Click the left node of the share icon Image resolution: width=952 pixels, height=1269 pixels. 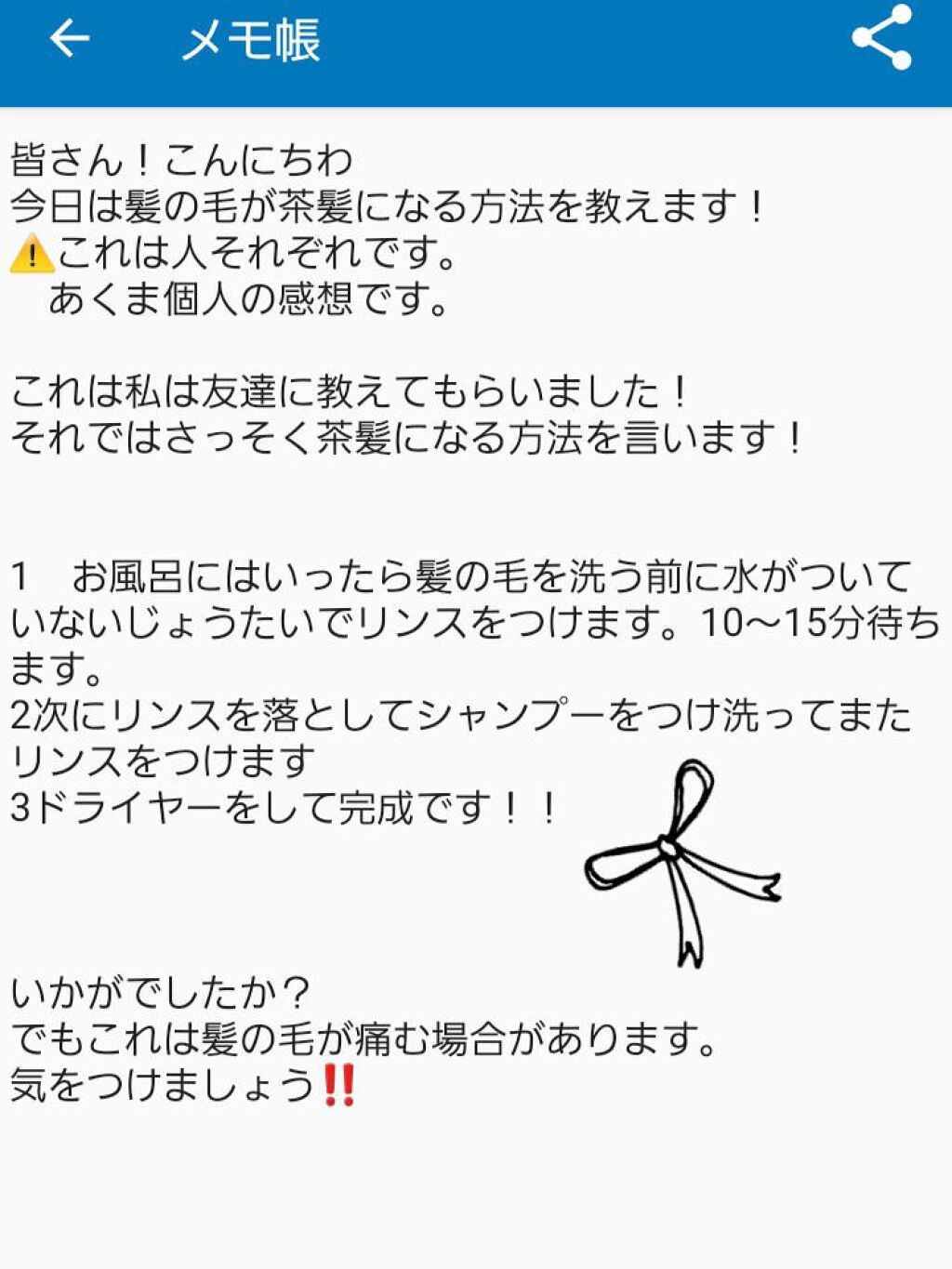859,39
